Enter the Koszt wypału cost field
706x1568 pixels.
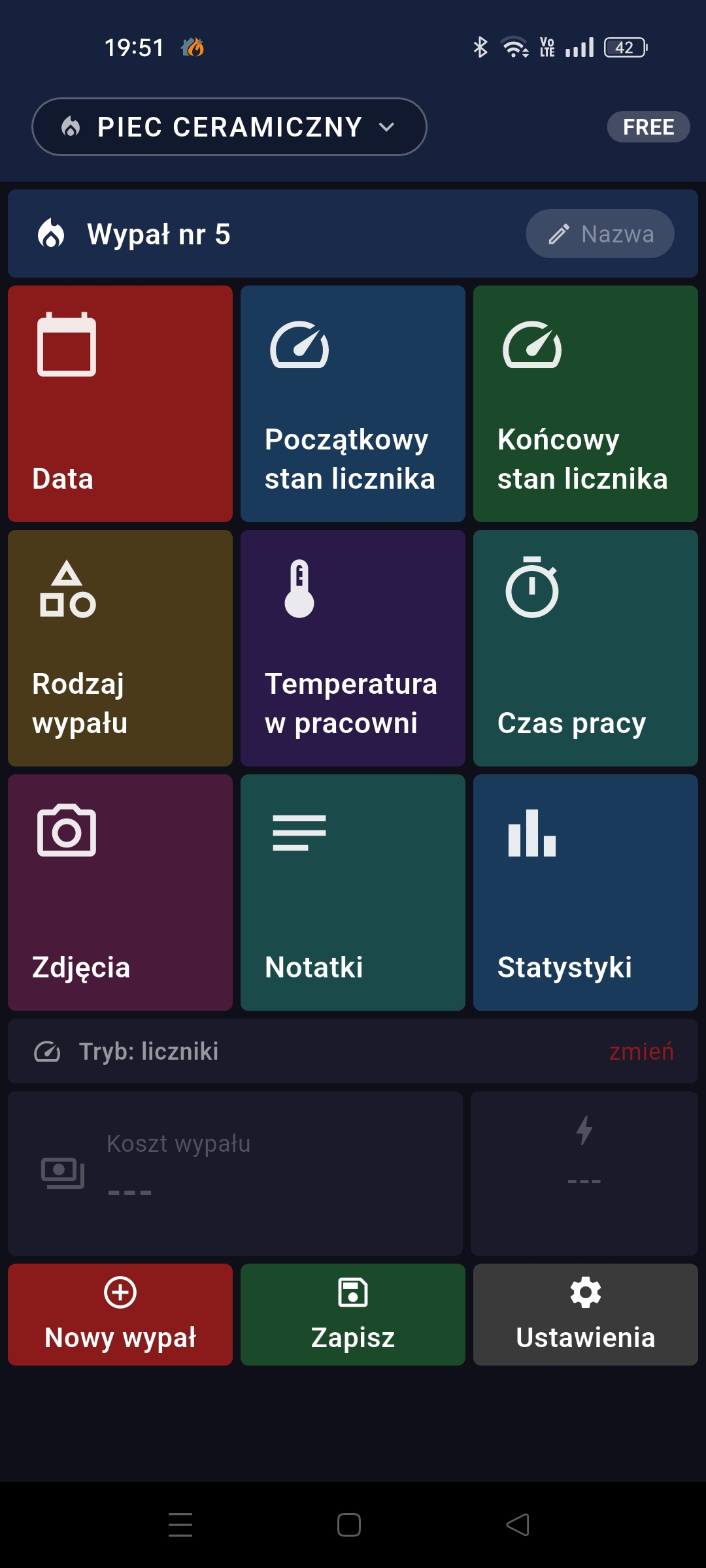(234, 1173)
